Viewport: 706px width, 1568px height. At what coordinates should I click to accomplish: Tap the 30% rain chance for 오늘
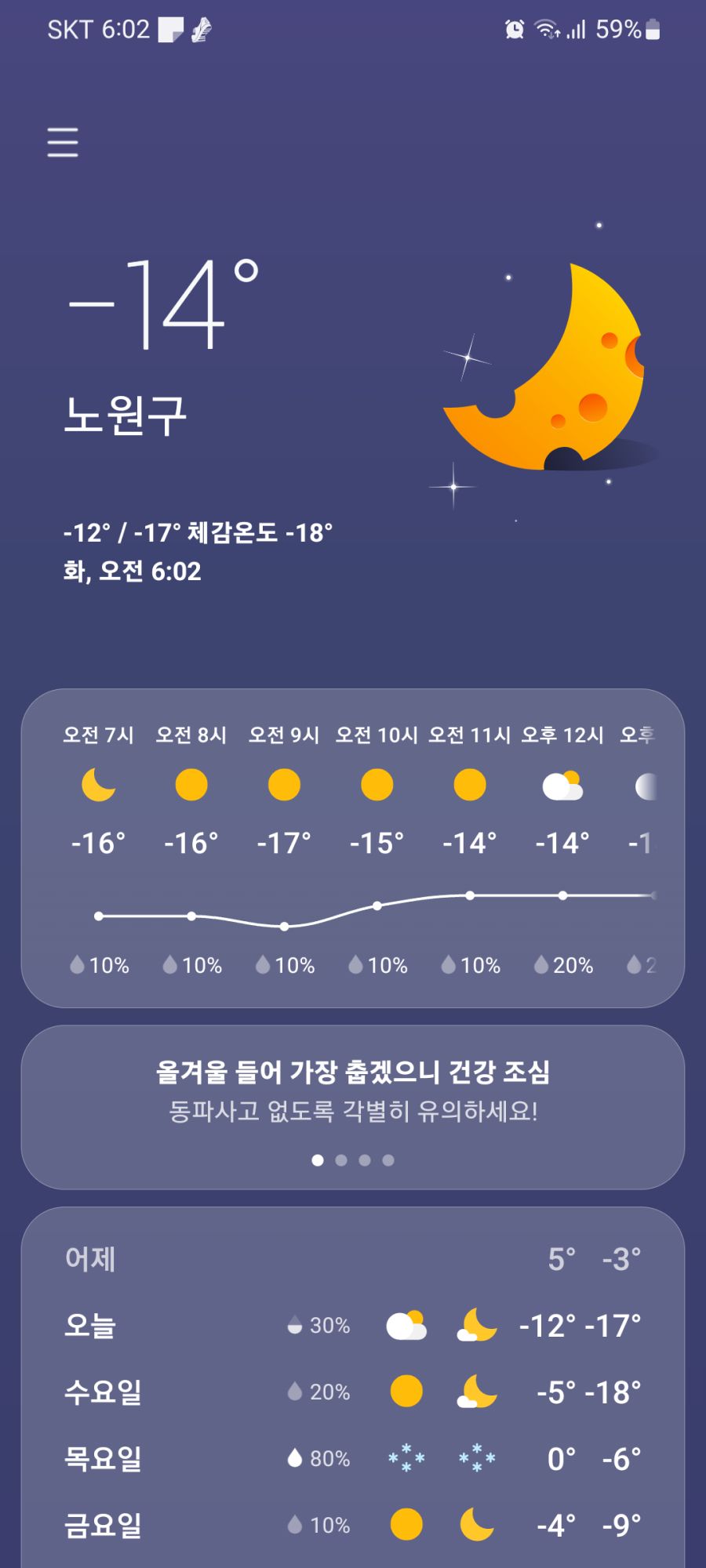[x=317, y=1324]
